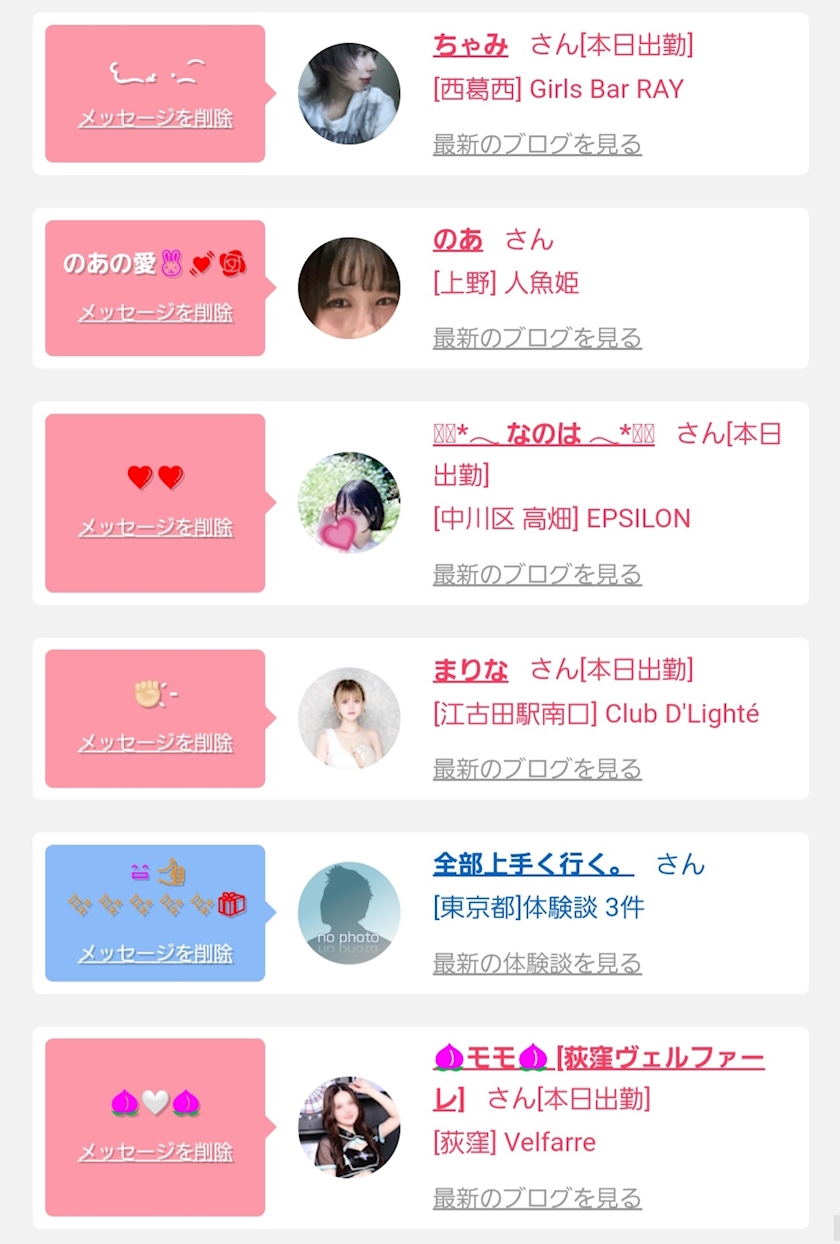View the latest 体験談 of 全部上手く行く。

[x=537, y=963]
